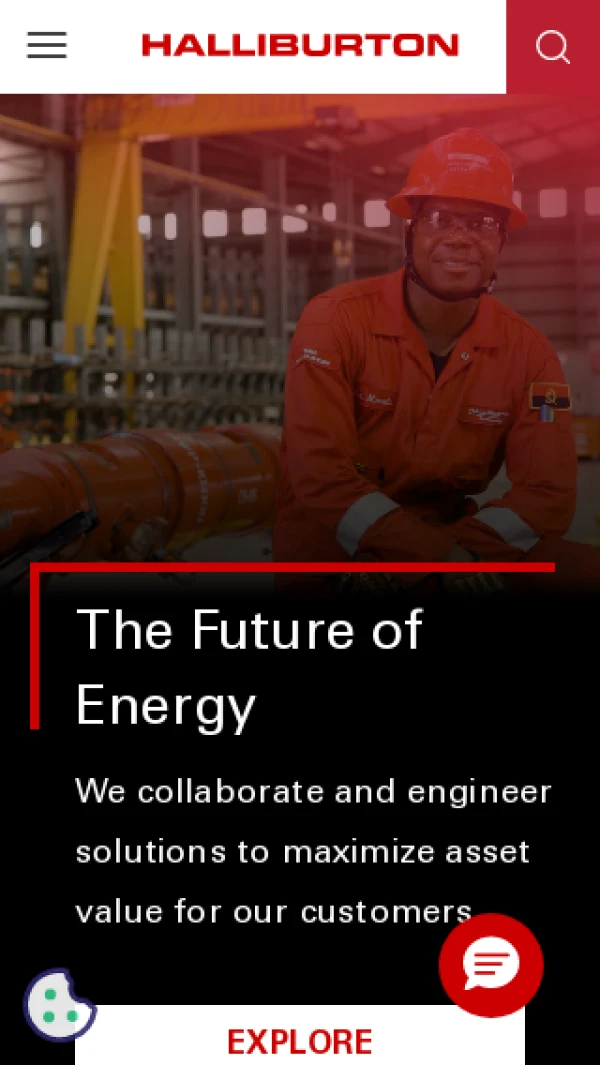Tap the EXPLORE button

300,1040
